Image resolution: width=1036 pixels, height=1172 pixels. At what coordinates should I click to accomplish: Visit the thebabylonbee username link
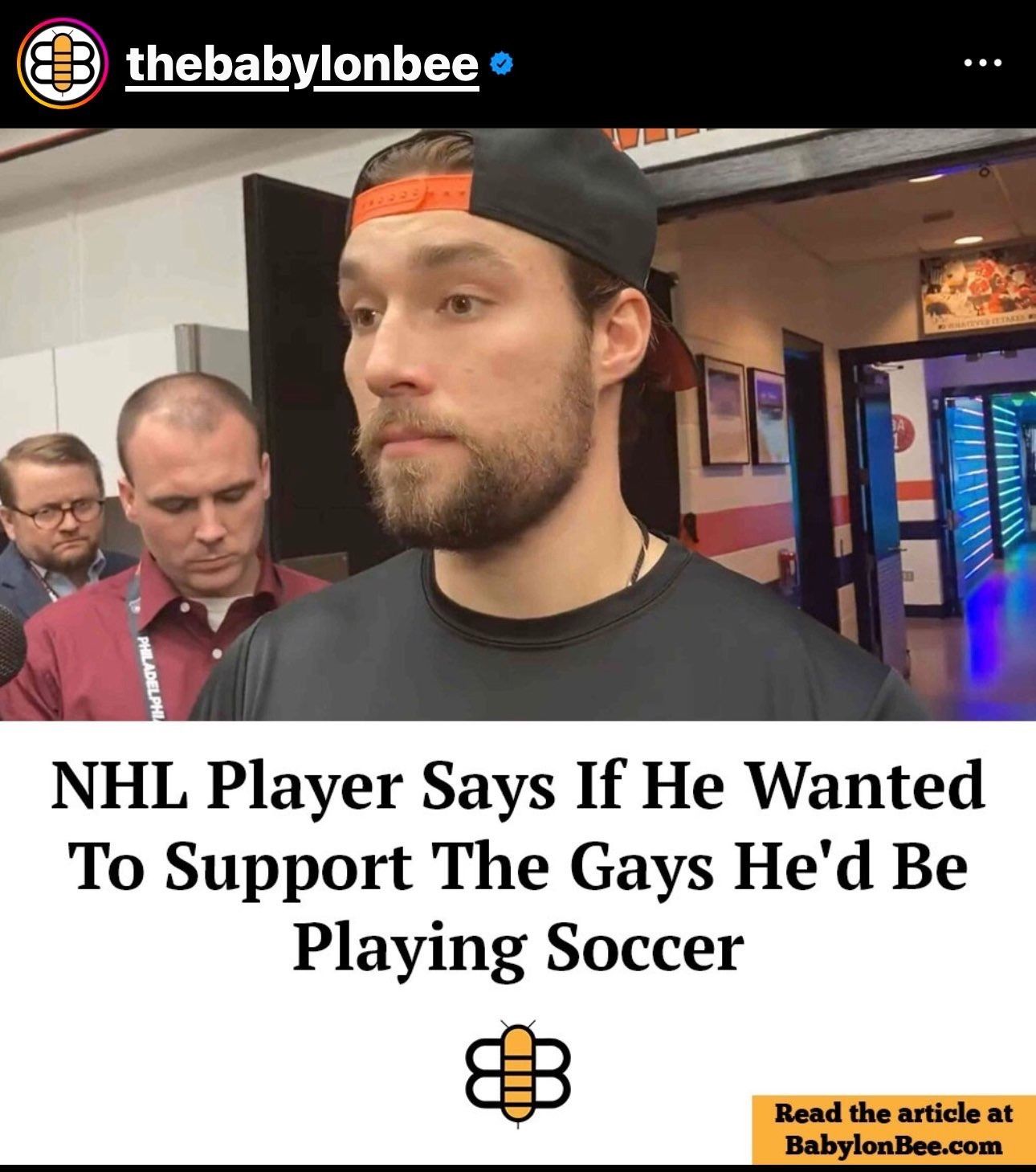pyautogui.click(x=303, y=64)
